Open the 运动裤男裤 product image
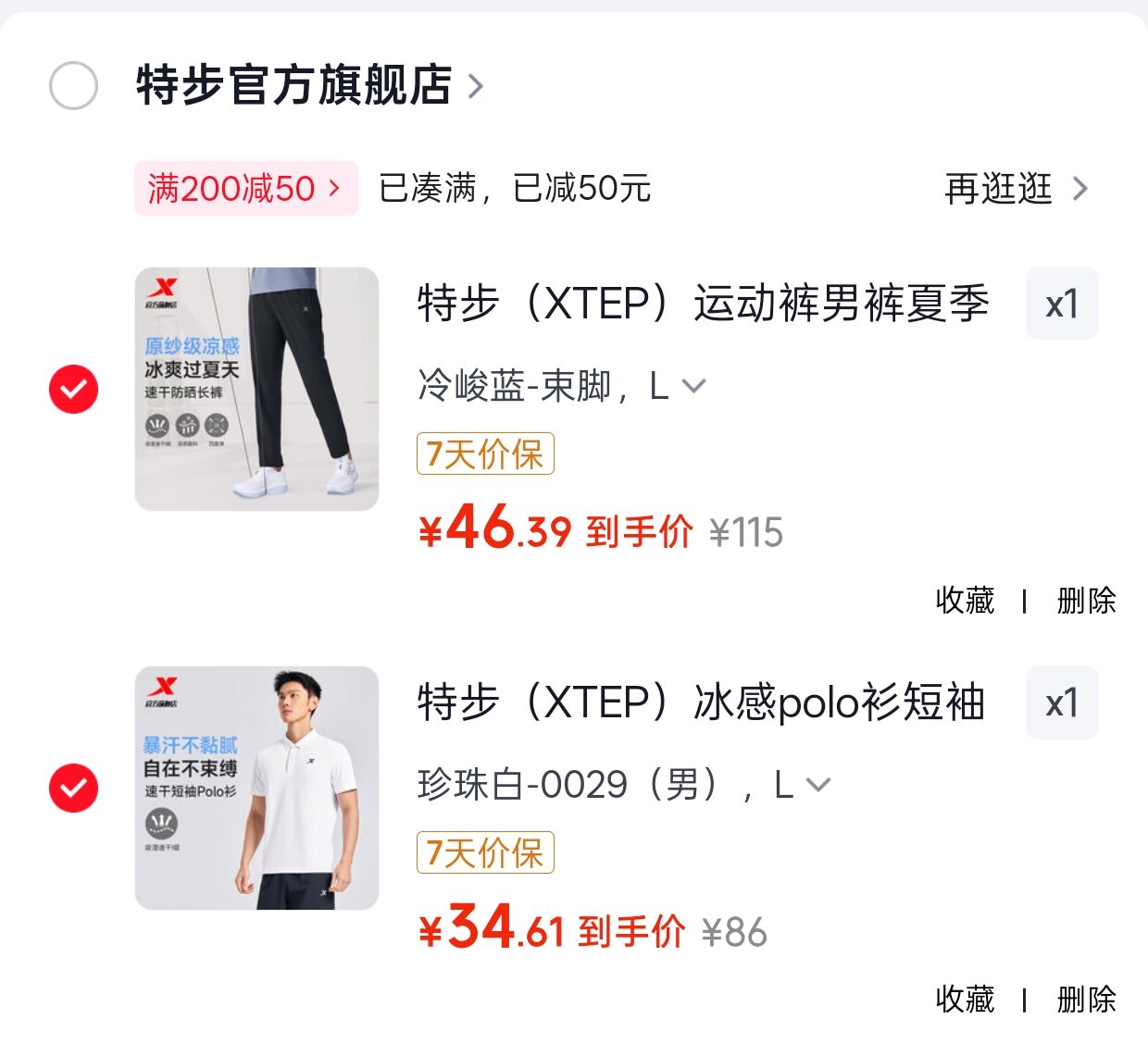This screenshot has width=1148, height=1044. (256, 389)
